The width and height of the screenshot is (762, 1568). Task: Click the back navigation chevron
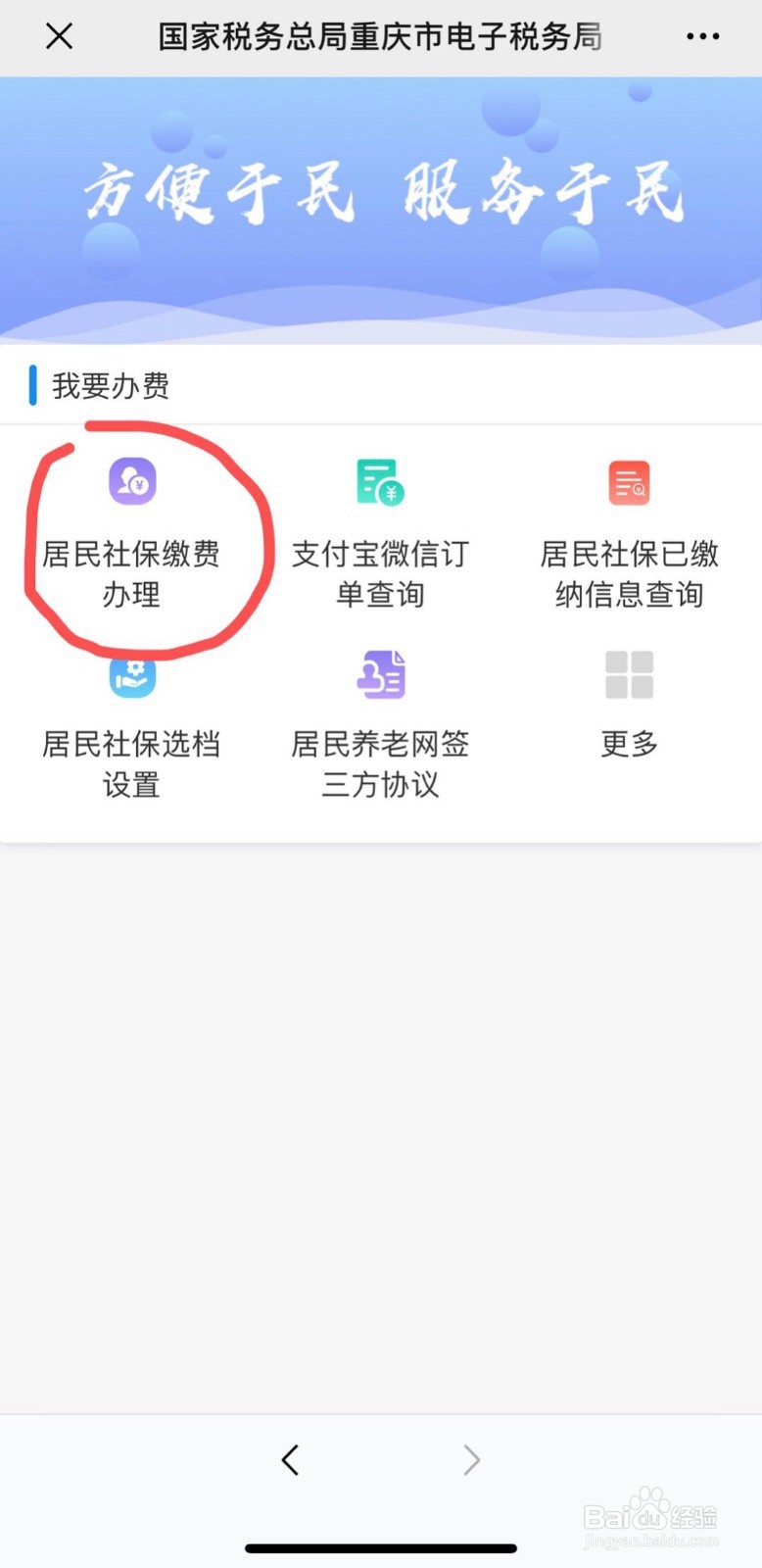290,1459
